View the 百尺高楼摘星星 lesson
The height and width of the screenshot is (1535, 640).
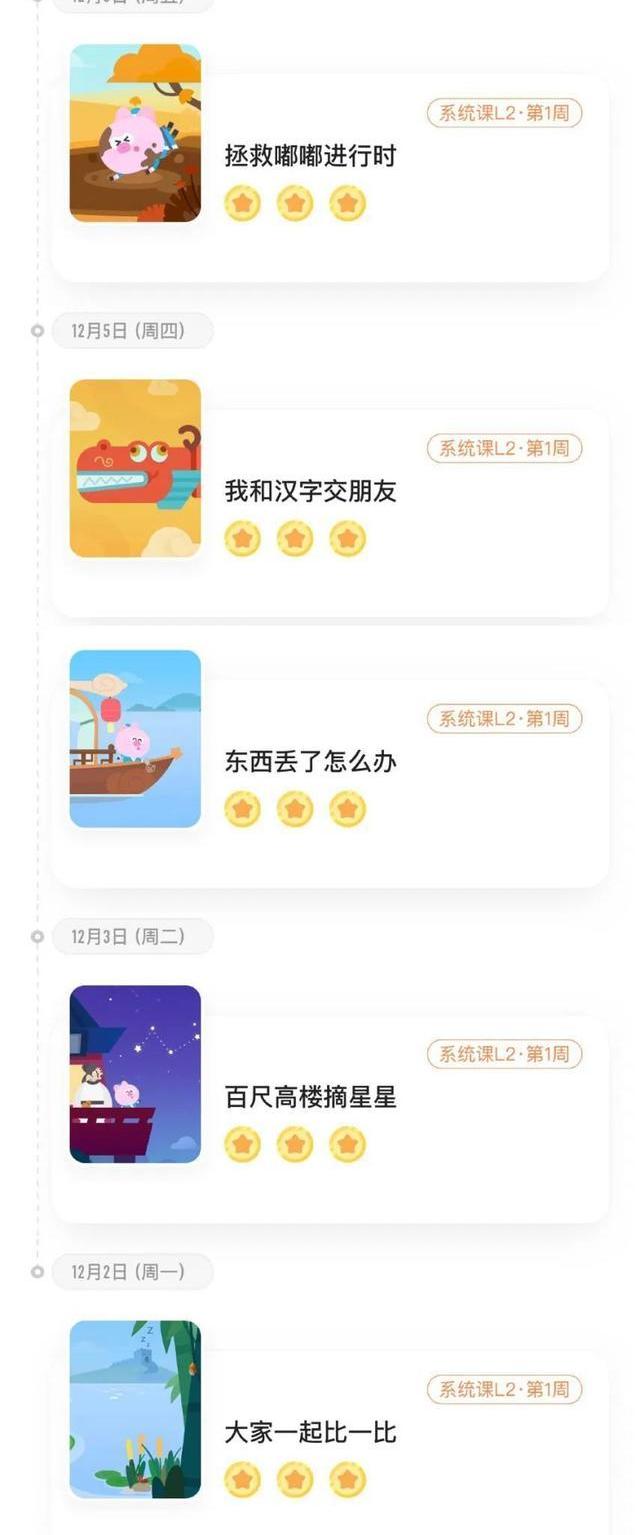[310, 1097]
